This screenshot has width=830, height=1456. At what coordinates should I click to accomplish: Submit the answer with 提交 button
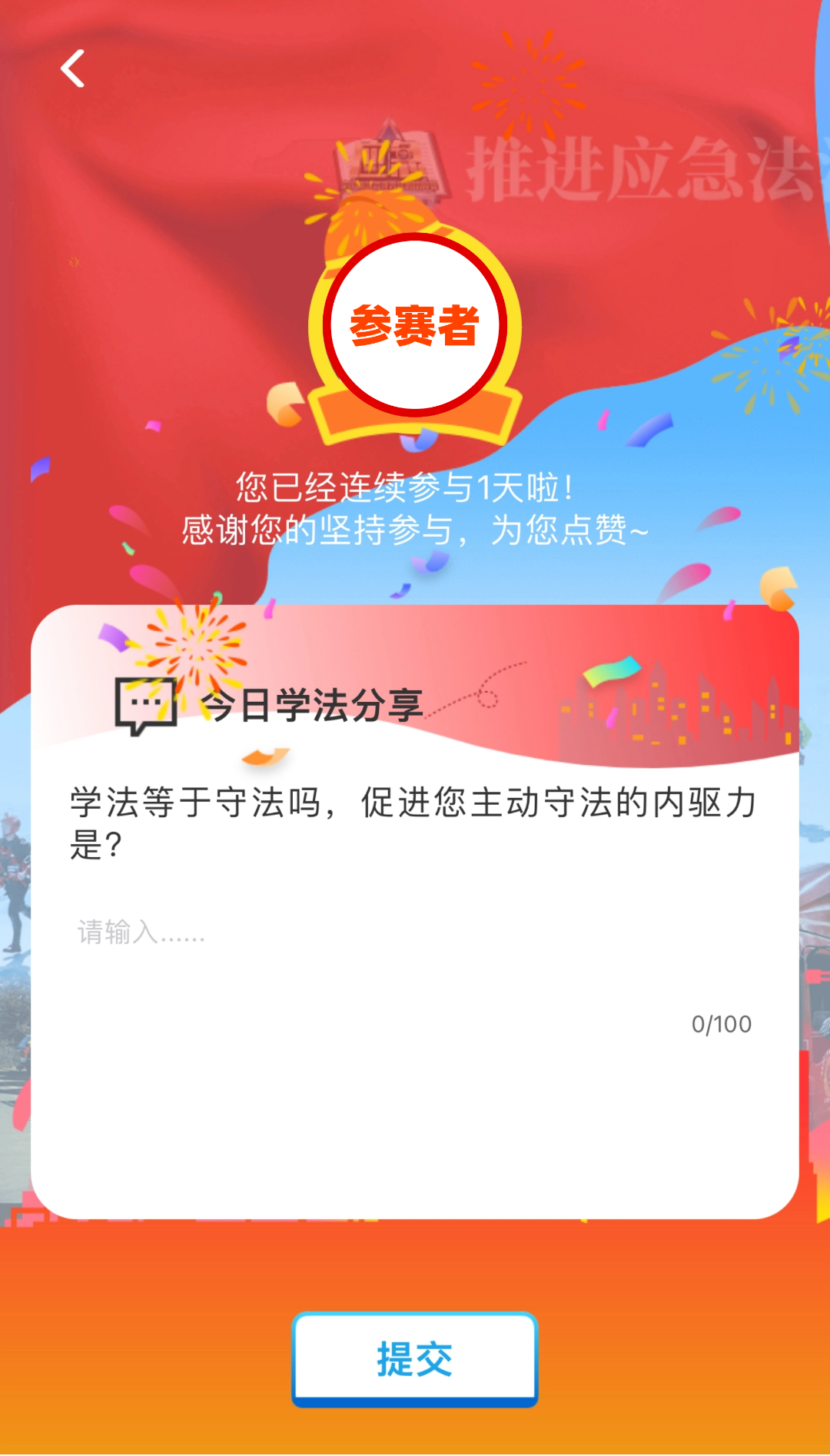pos(415,1359)
